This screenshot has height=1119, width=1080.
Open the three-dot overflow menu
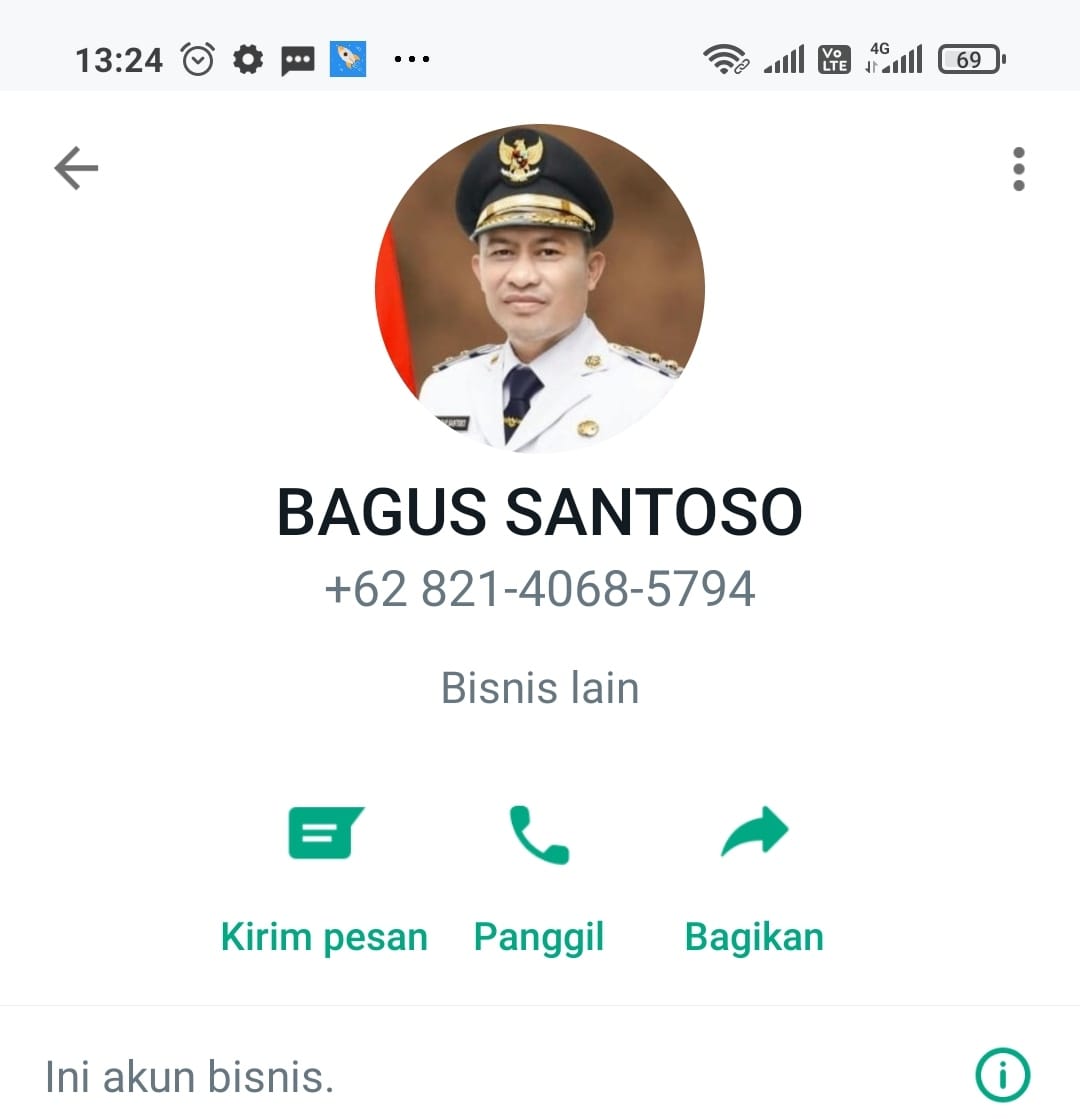[x=1018, y=169]
